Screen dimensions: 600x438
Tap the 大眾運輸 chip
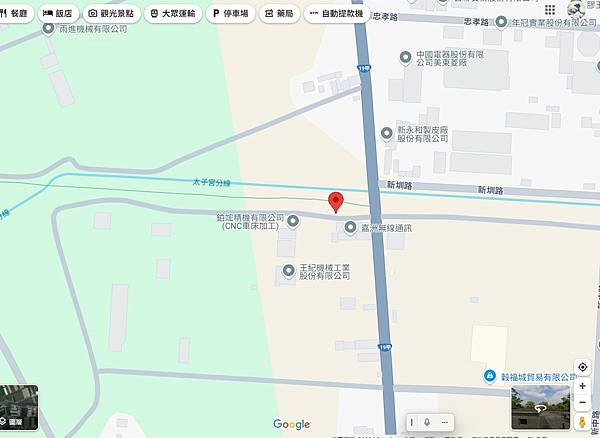click(172, 14)
